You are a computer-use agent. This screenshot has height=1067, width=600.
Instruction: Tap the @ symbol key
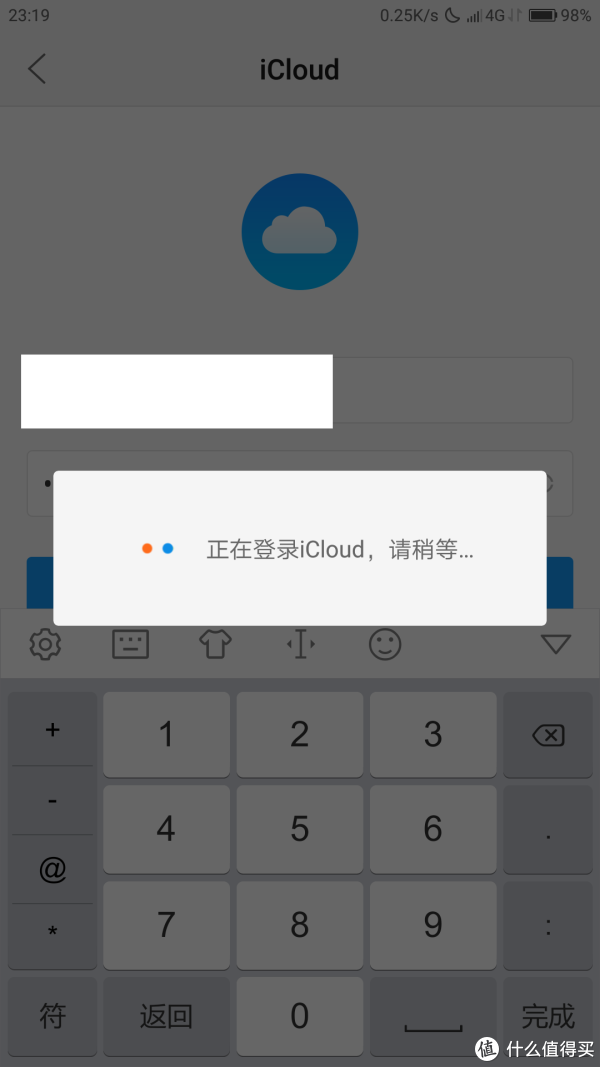pyautogui.click(x=52, y=869)
